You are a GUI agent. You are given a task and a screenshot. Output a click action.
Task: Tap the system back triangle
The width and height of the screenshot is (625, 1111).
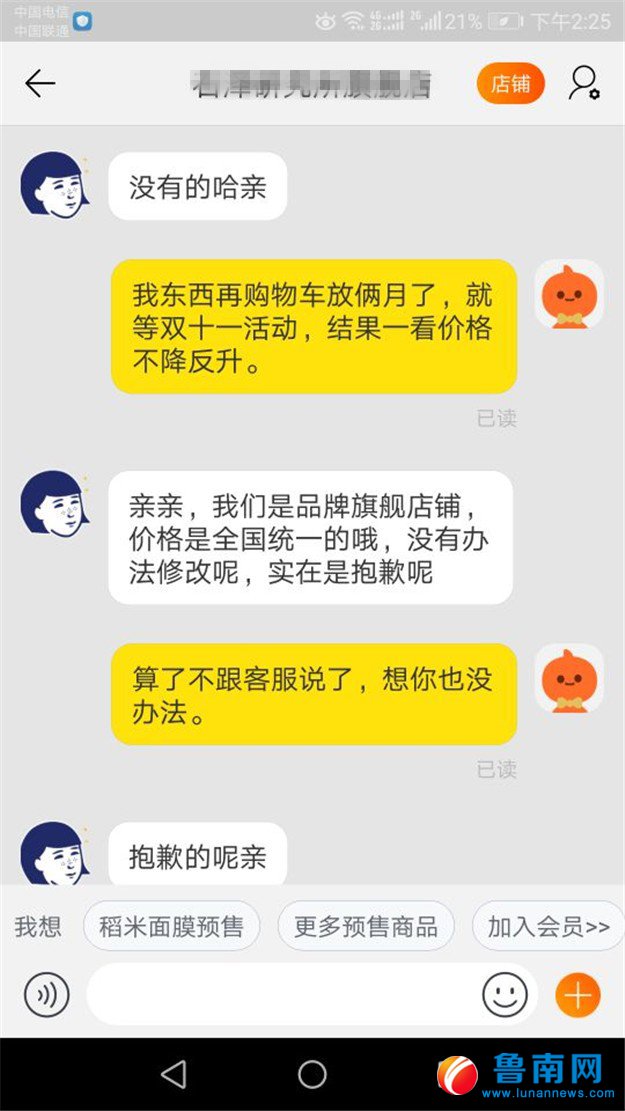pyautogui.click(x=174, y=1074)
